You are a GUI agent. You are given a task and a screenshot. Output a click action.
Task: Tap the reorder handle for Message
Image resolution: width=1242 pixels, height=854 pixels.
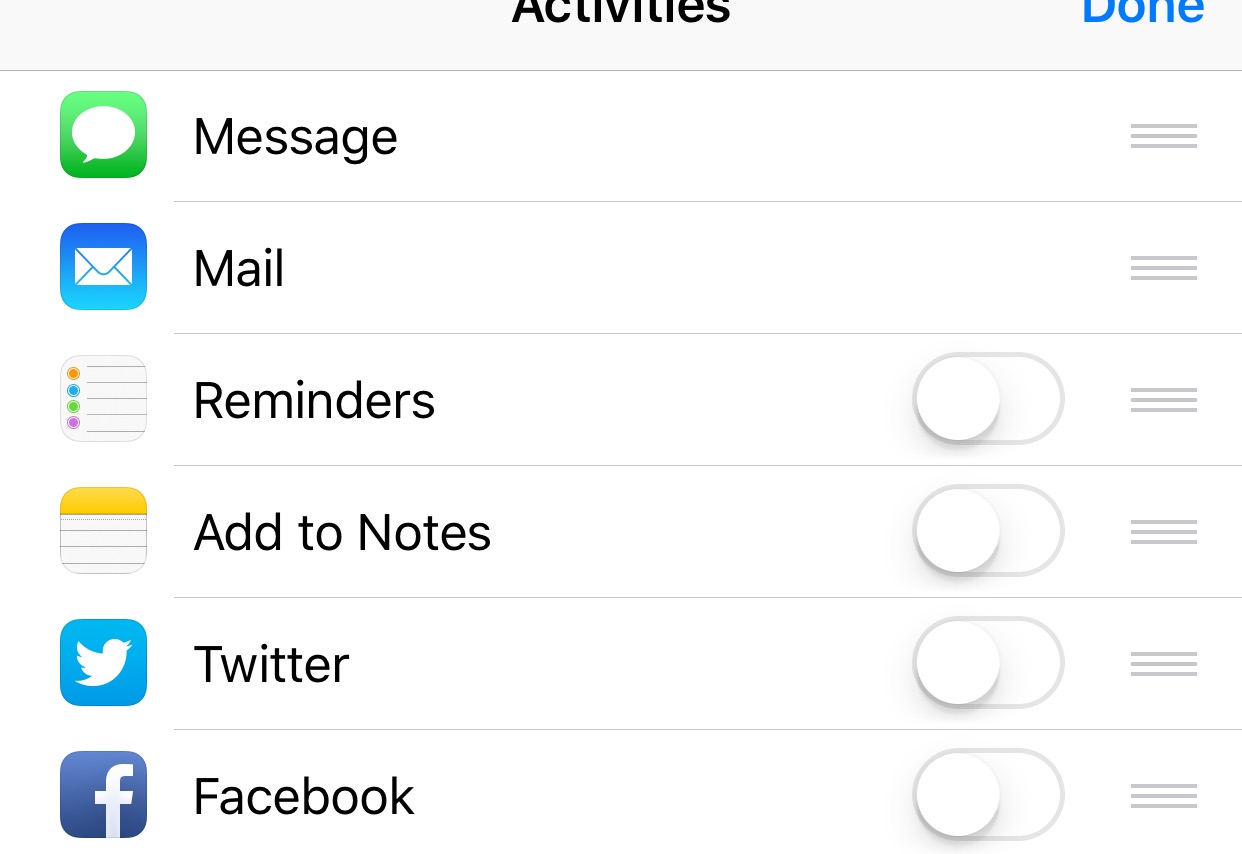click(1163, 136)
